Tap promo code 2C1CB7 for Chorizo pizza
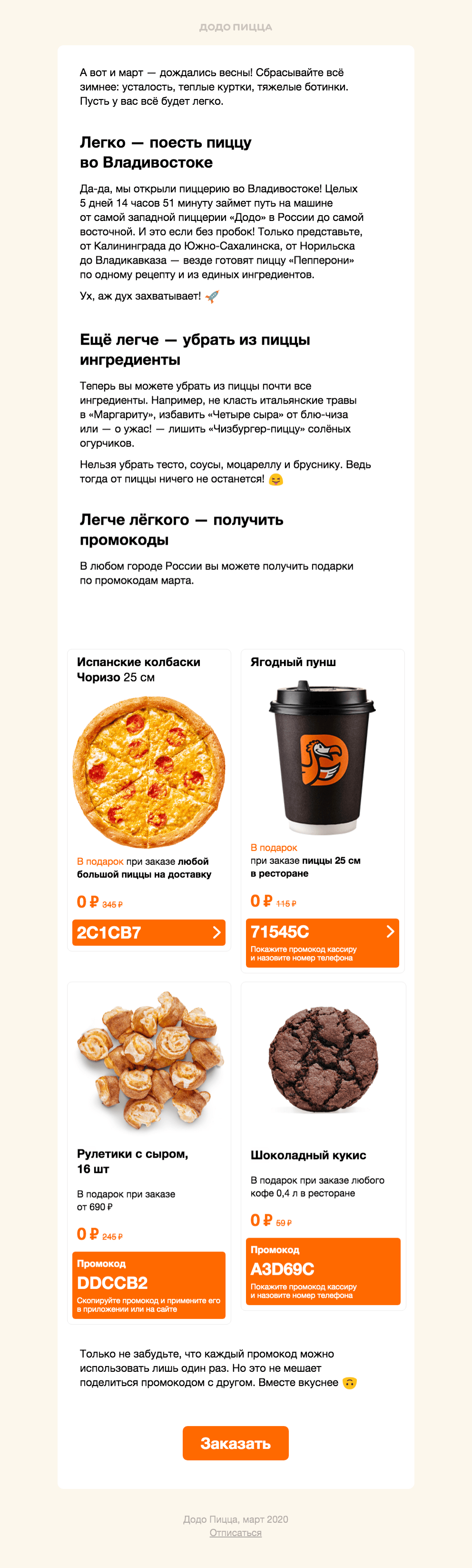Viewport: 472px width, 1568px height. click(x=148, y=932)
